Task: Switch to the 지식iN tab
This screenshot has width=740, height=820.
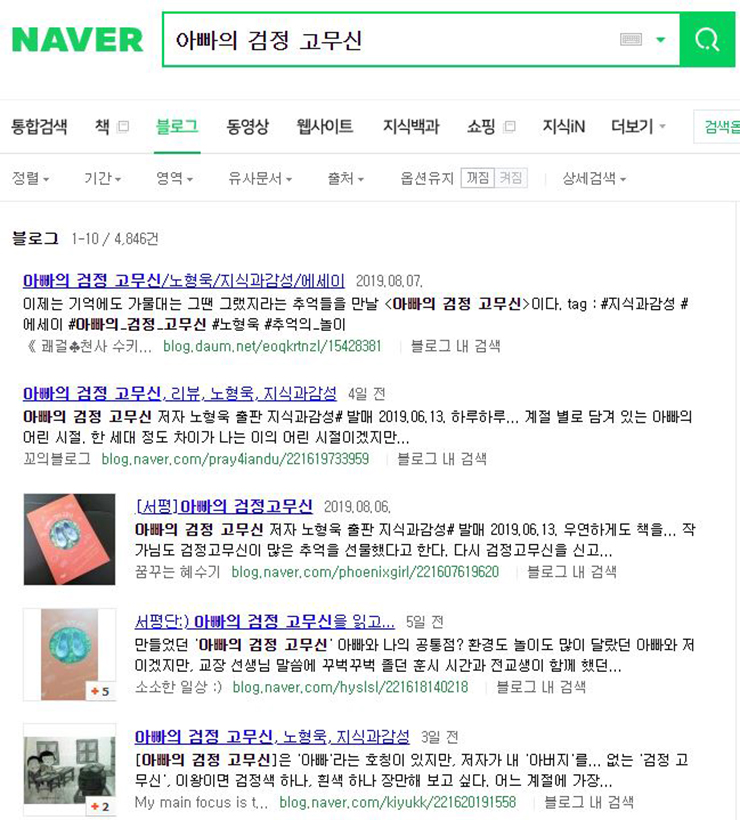Action: (563, 127)
